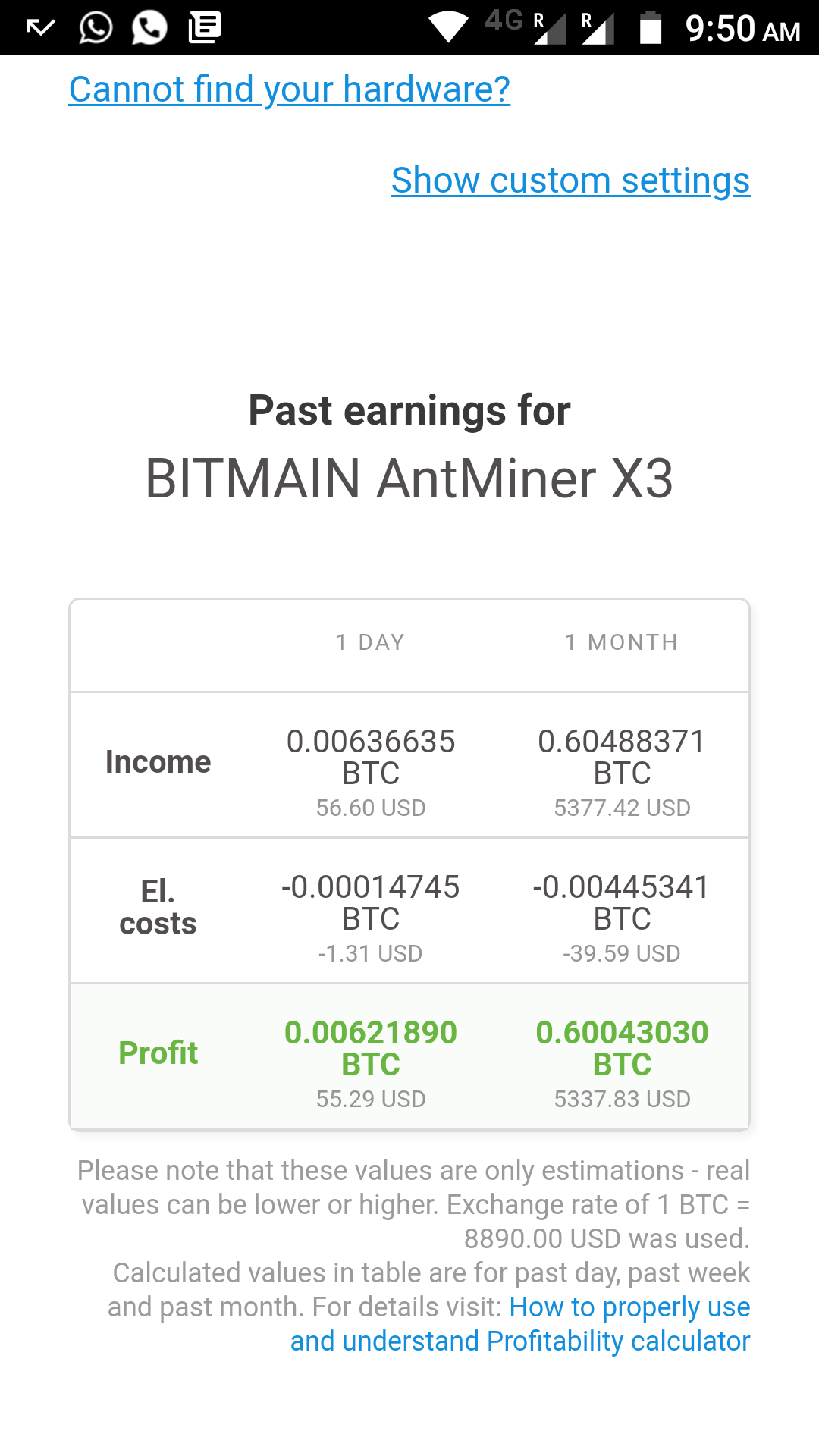
Task: Show custom settings
Action: [570, 180]
